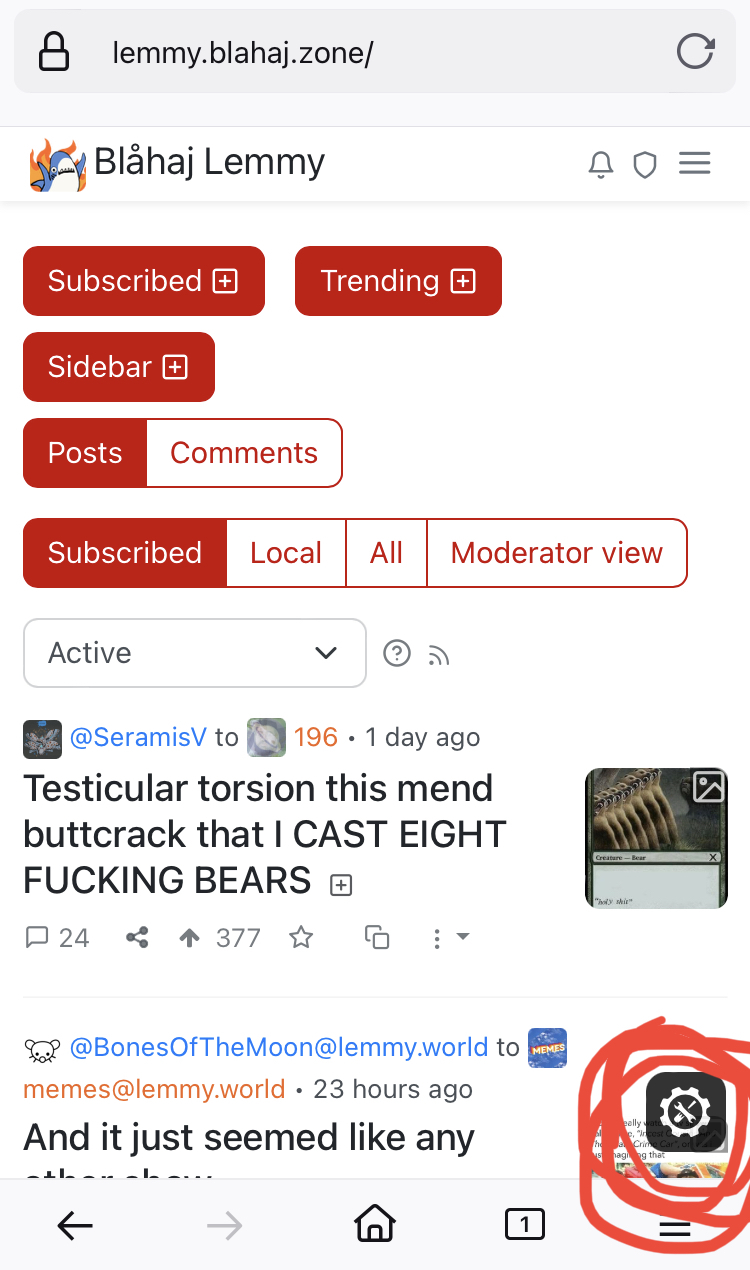Screen dimensions: 750x1270
Task: Upvote the post by SeramisV
Action: 189,938
